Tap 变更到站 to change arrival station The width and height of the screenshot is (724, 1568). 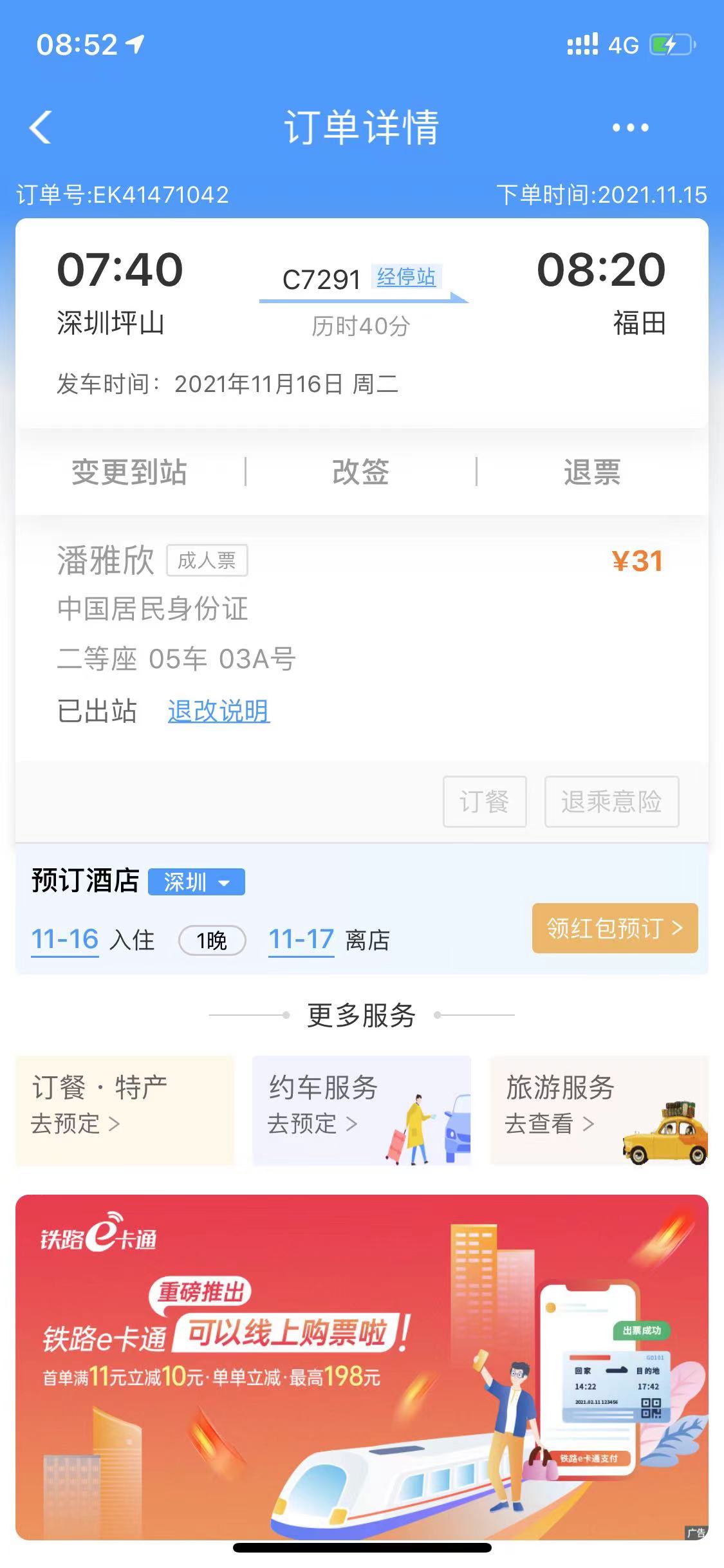click(x=129, y=472)
